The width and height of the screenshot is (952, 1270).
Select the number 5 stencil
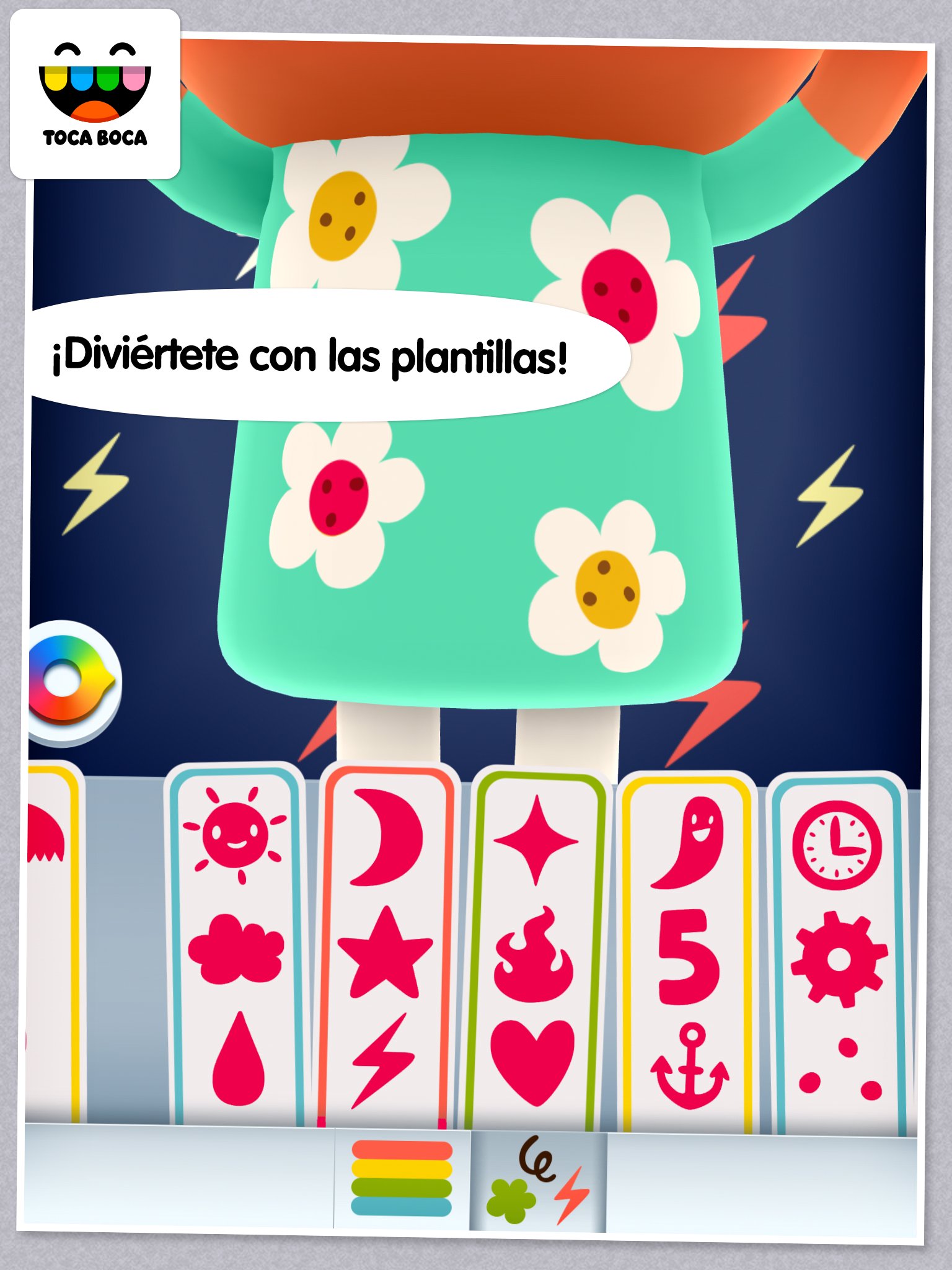click(688, 955)
